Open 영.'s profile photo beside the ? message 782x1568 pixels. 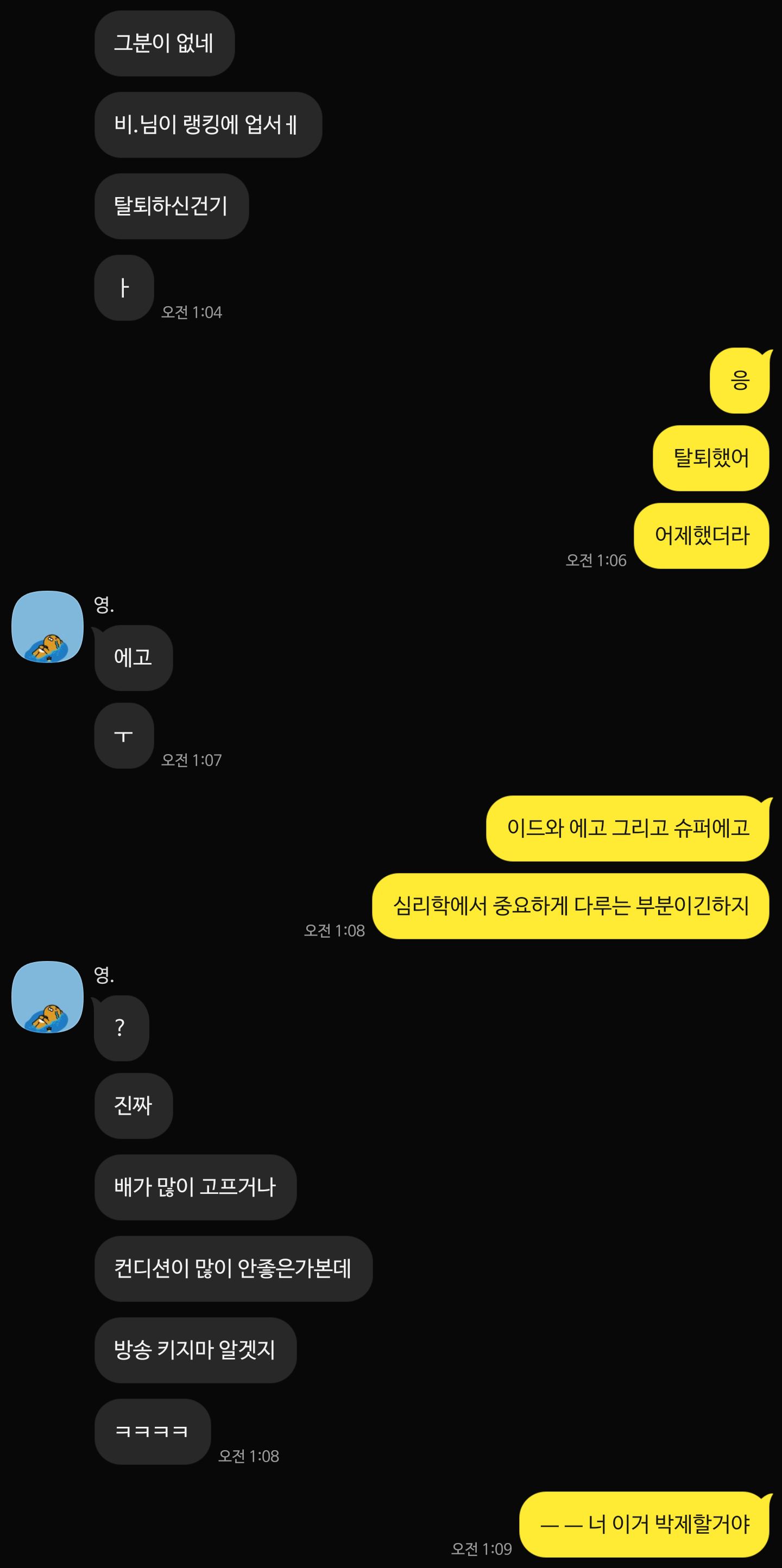click(47, 996)
